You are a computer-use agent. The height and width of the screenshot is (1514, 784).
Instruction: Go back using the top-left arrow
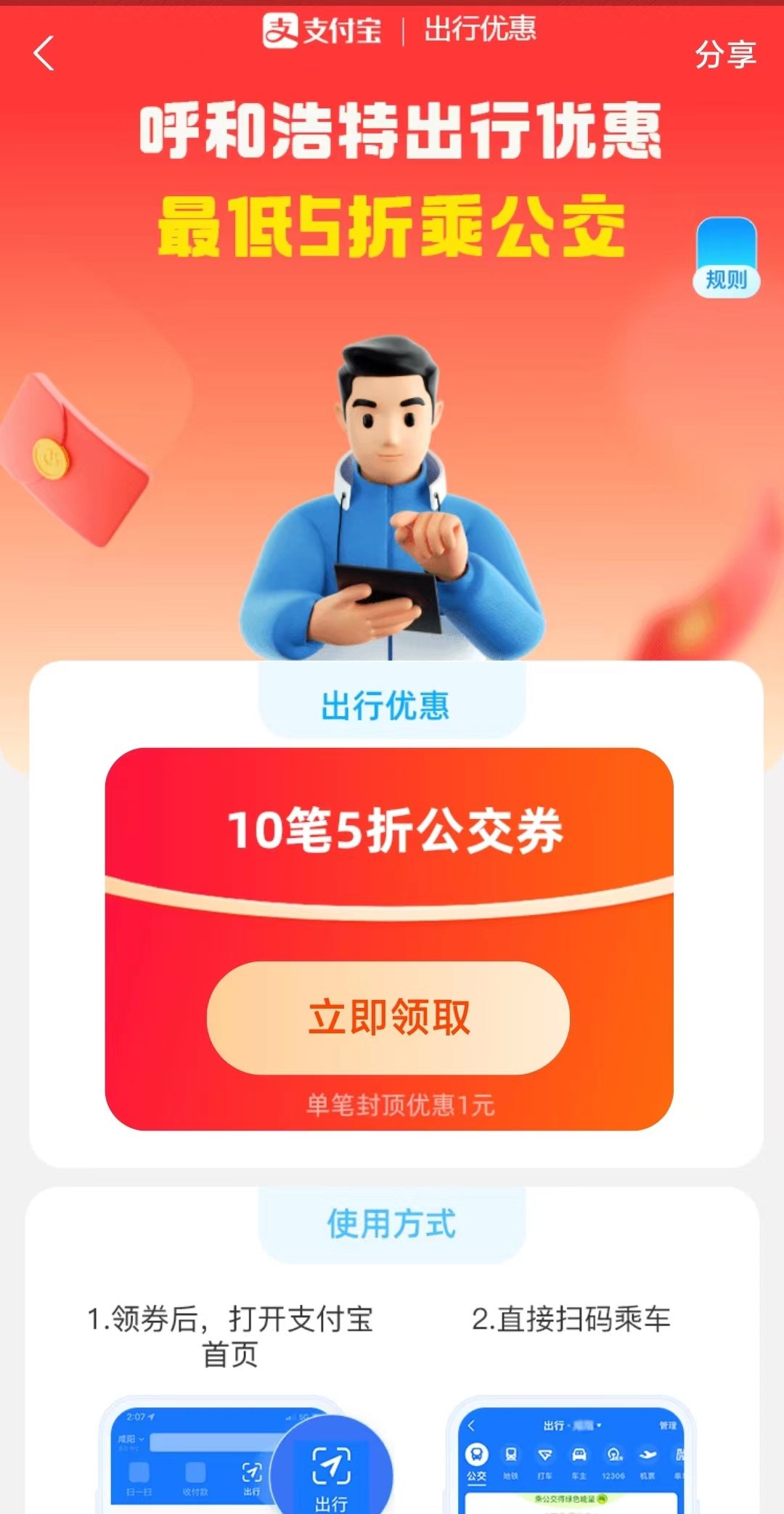(44, 54)
